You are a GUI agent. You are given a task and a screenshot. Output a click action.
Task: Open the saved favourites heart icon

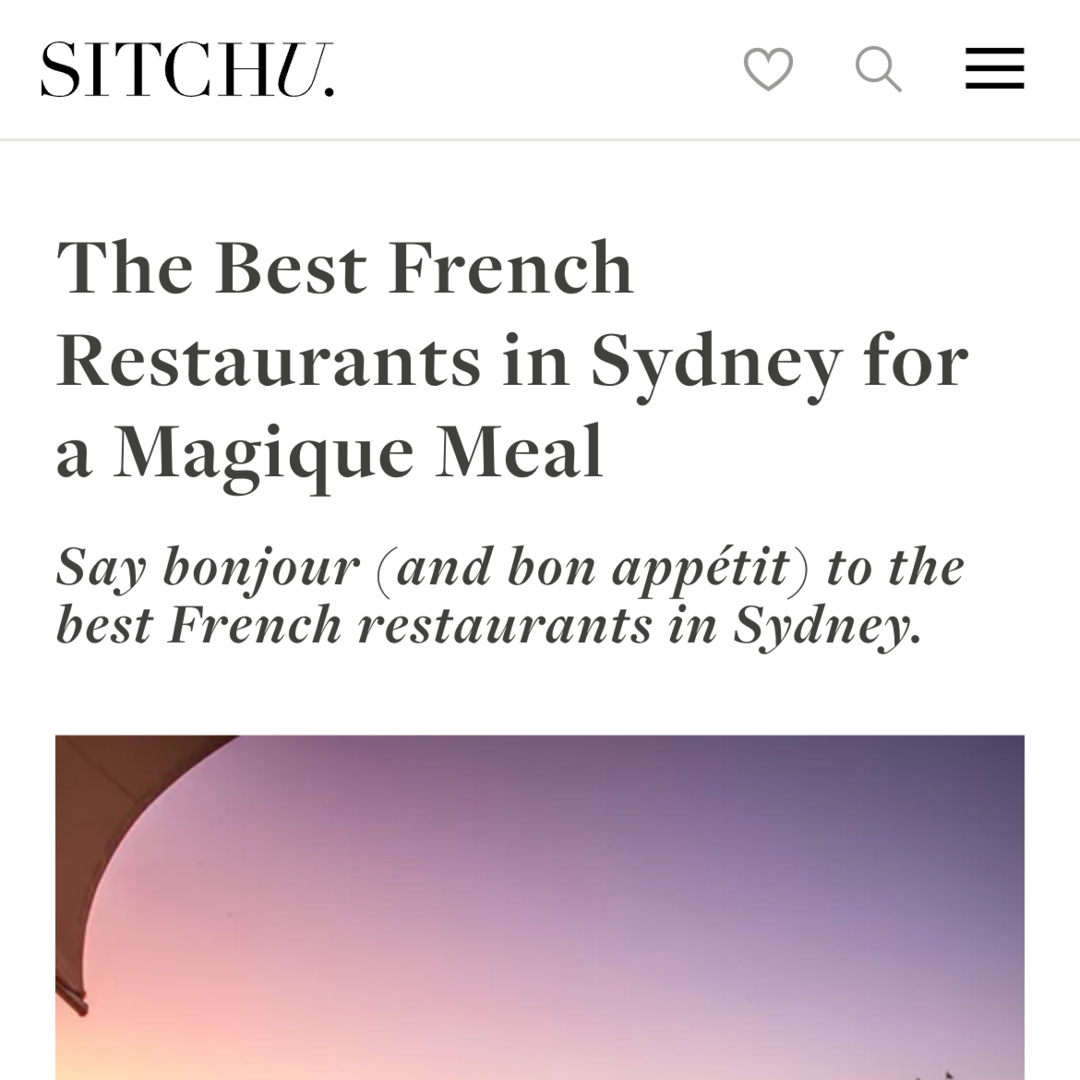tap(768, 70)
